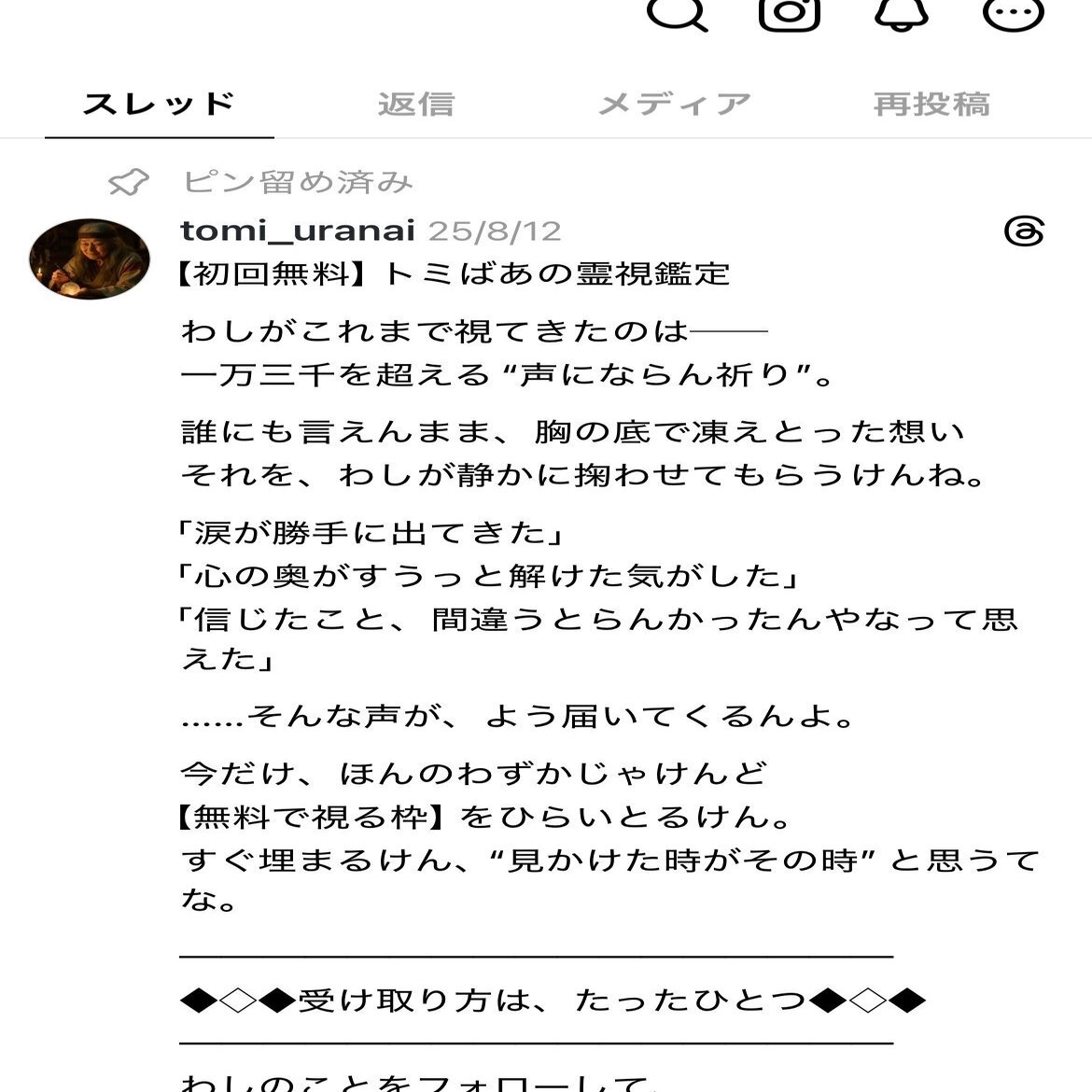Open tomi_uranai's profile picture
The image size is (1092, 1092).
tap(90, 259)
